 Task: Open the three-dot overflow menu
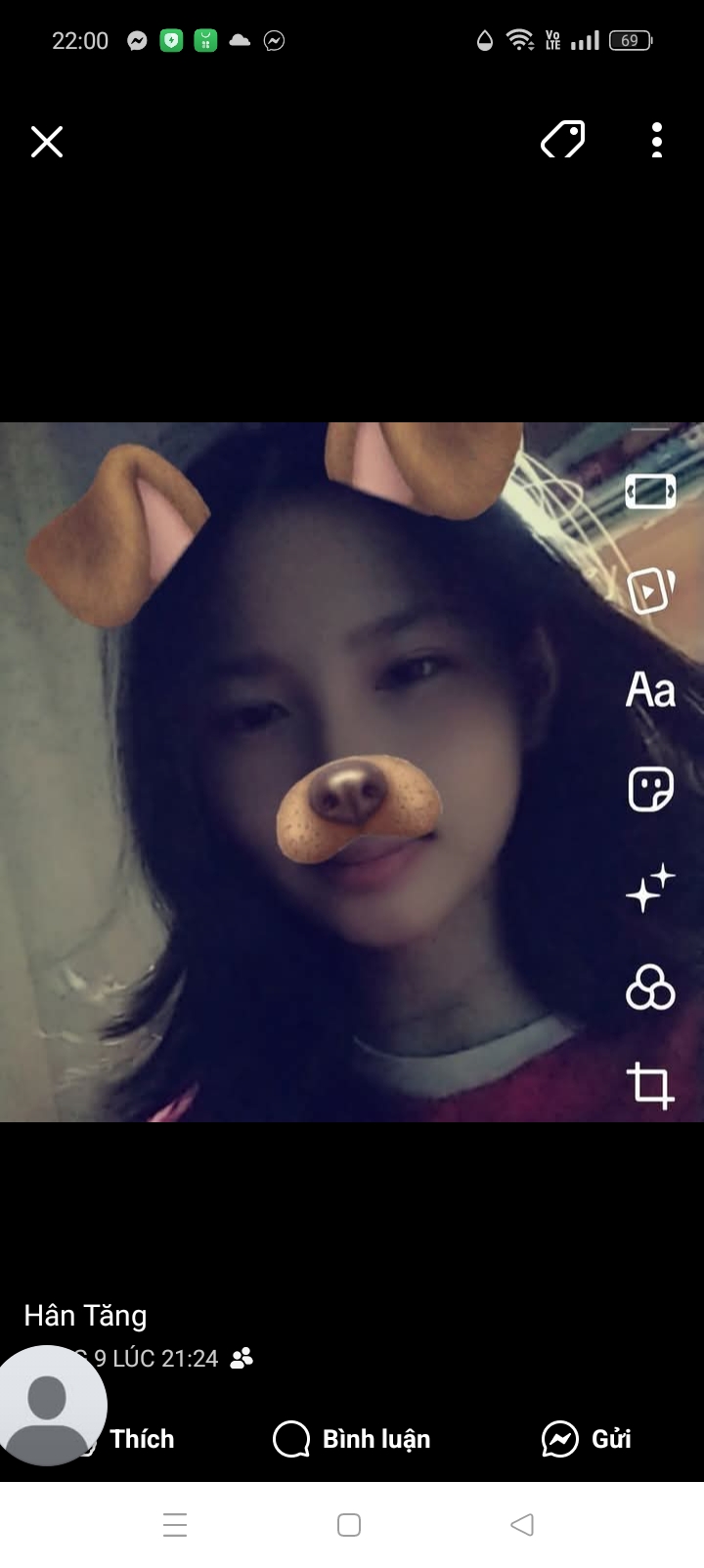(x=657, y=141)
